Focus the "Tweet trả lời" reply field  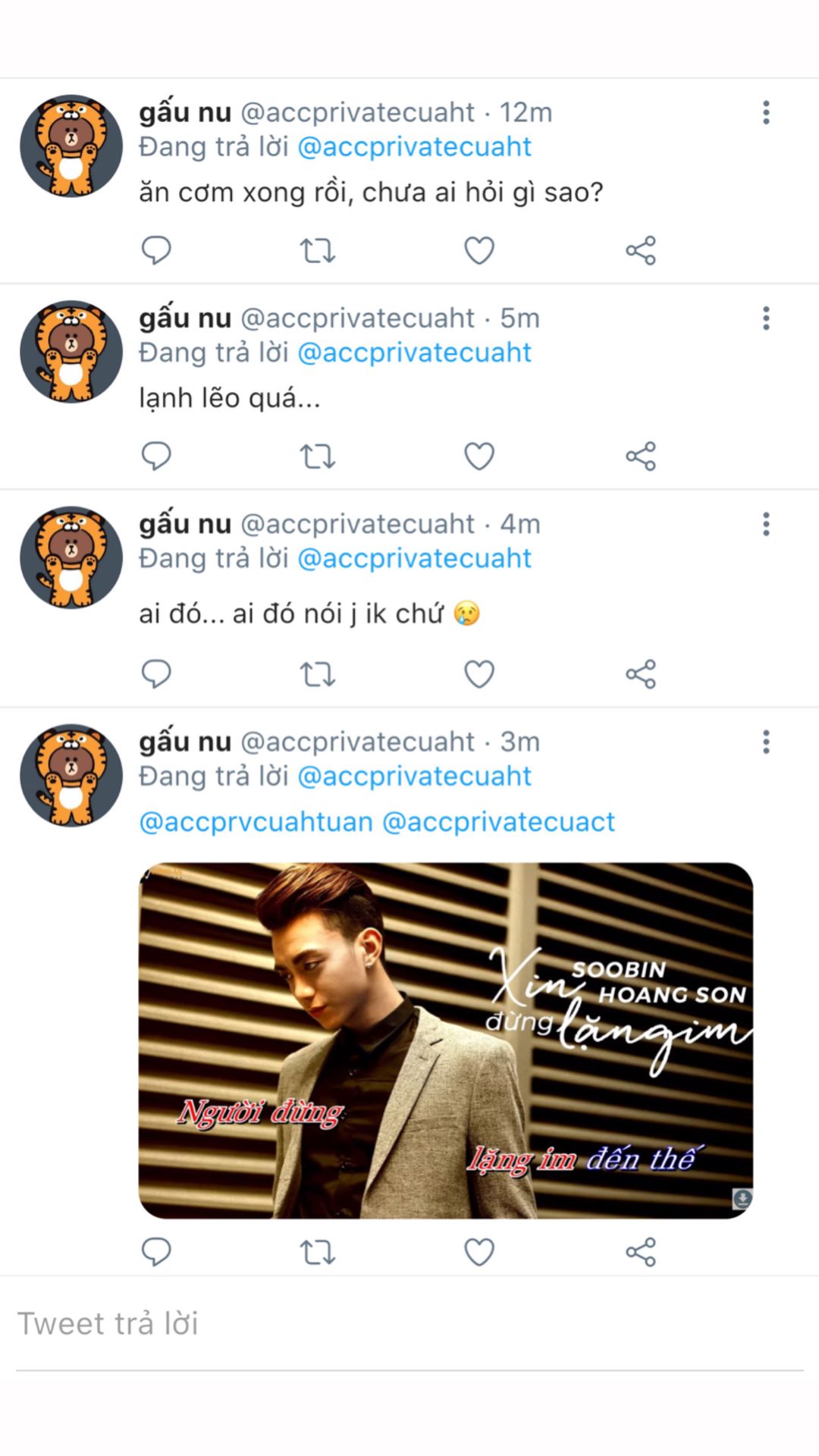pos(409,1324)
